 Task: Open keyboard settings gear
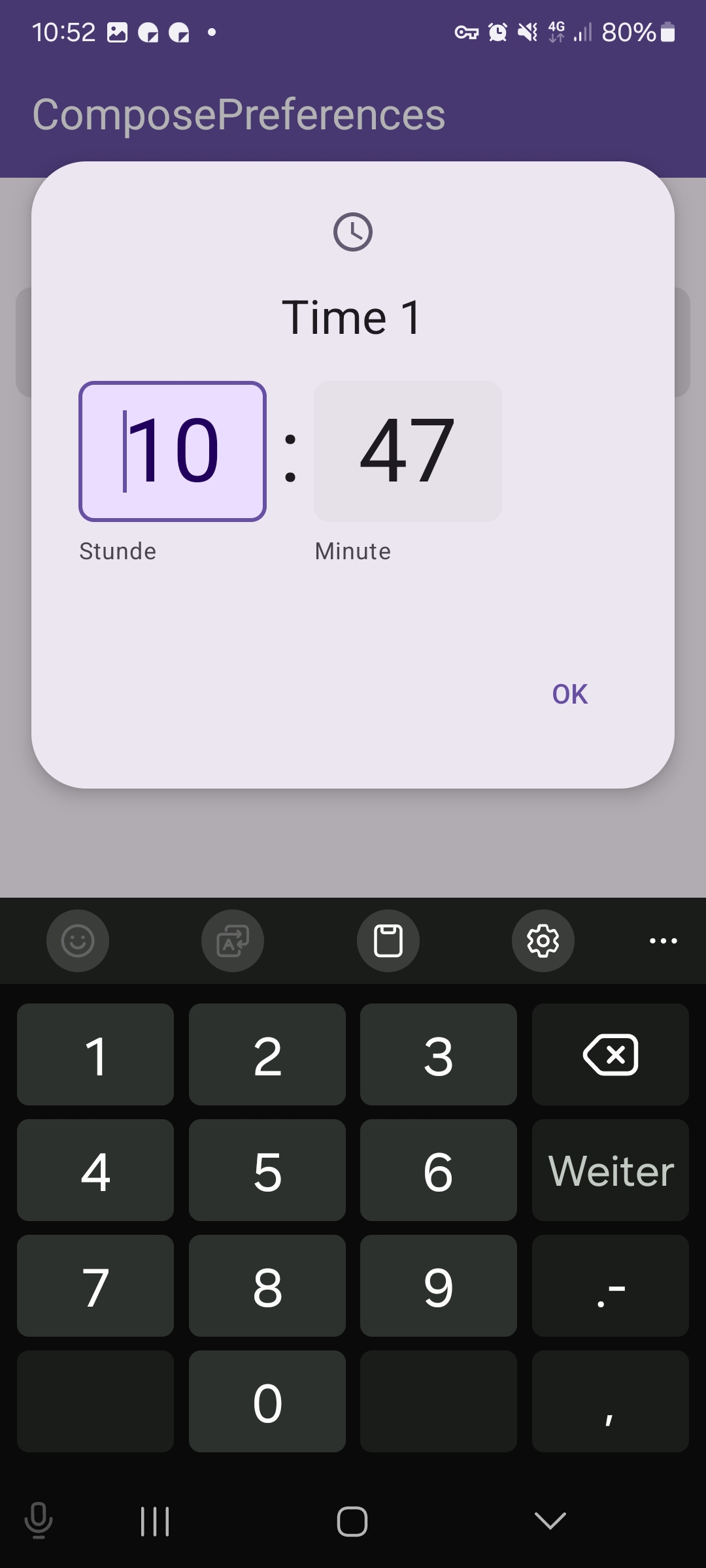point(543,941)
